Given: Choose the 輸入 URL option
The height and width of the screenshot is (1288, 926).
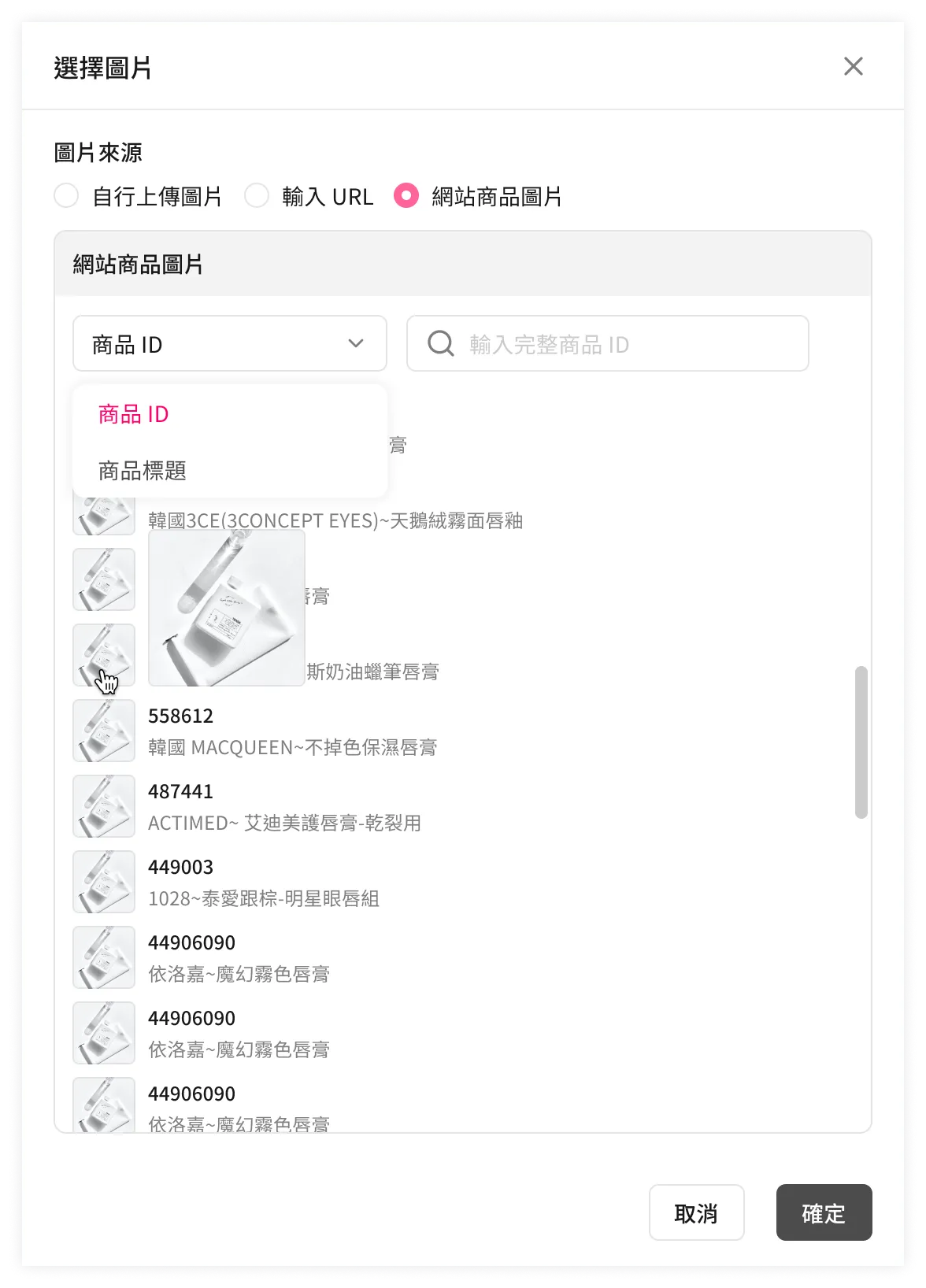Looking at the screenshot, I should pos(257,196).
